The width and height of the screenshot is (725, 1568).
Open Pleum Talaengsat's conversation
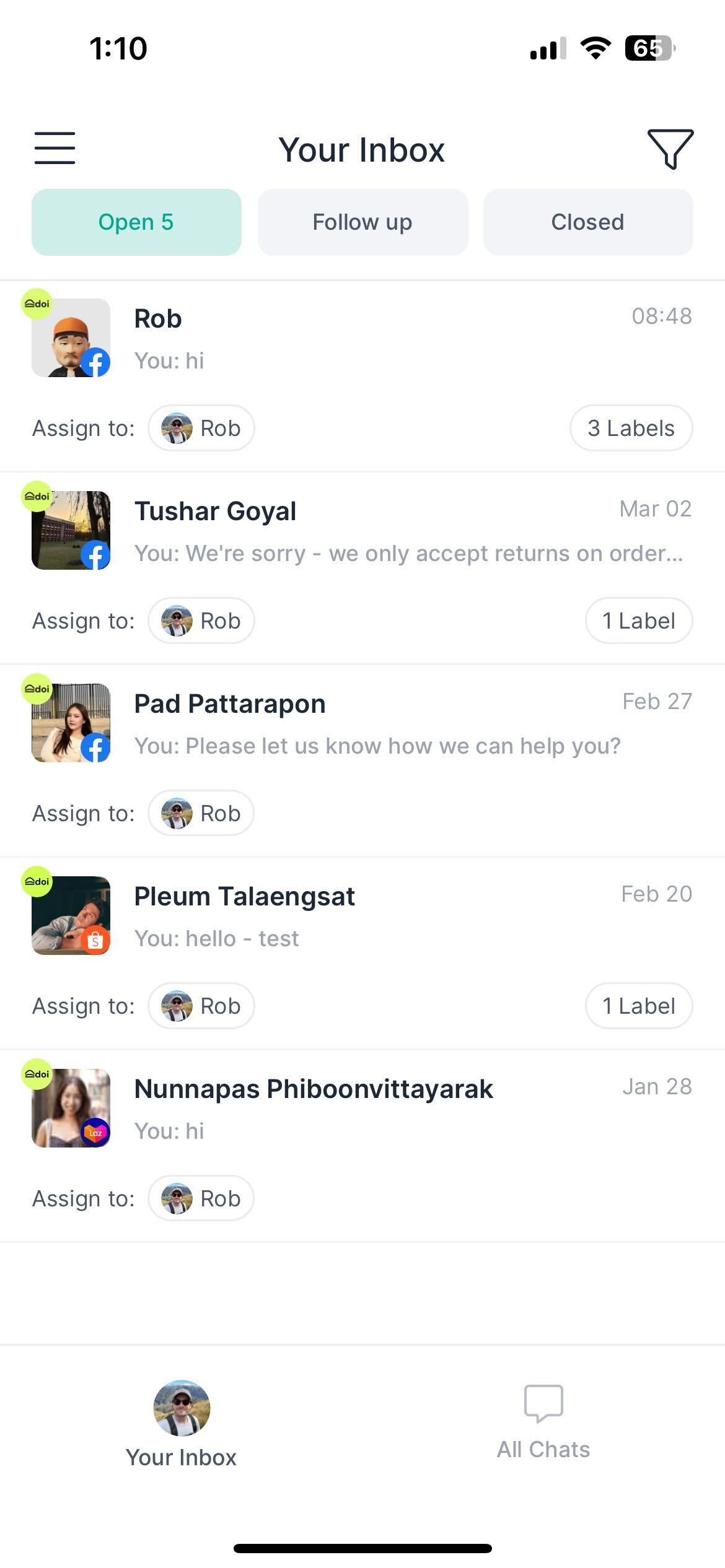pos(372,917)
